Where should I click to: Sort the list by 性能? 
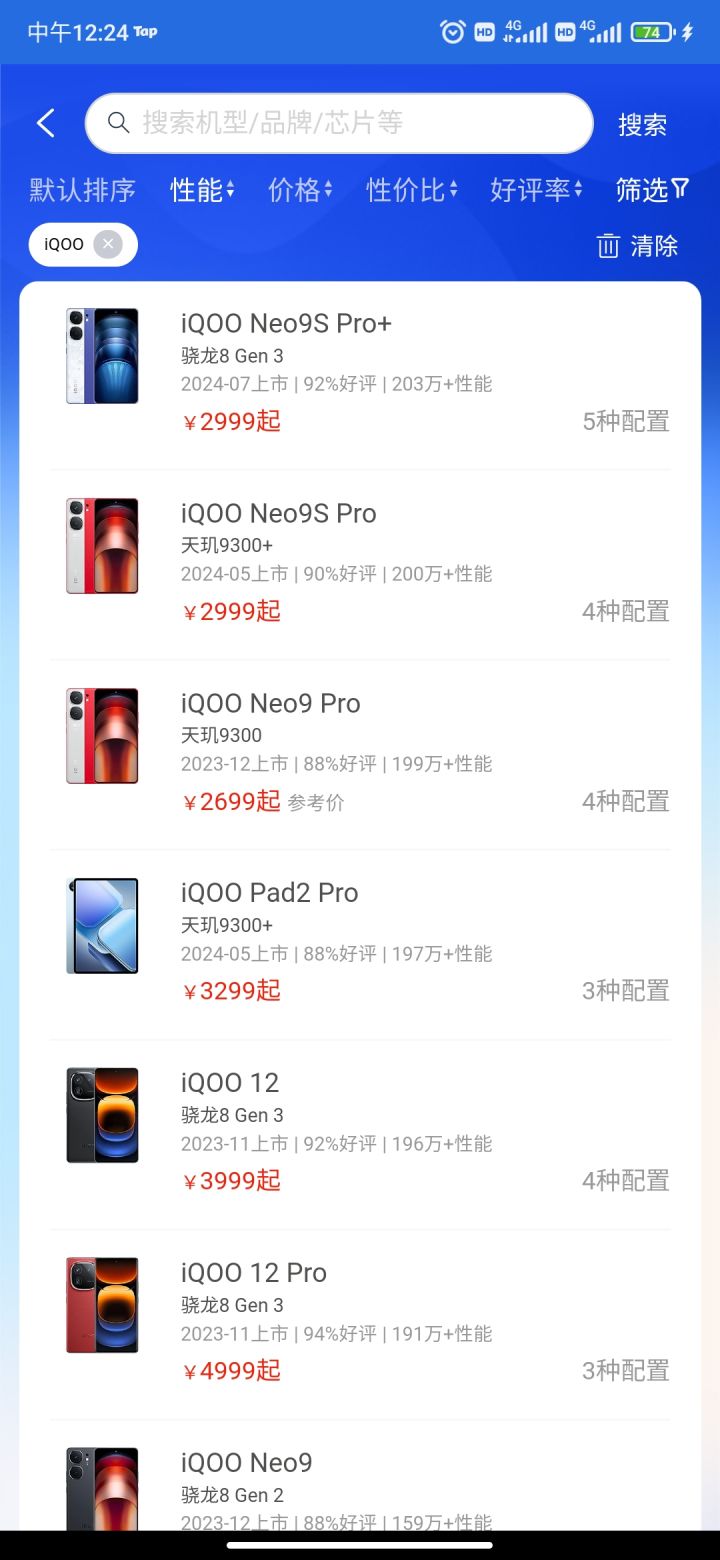(x=202, y=190)
